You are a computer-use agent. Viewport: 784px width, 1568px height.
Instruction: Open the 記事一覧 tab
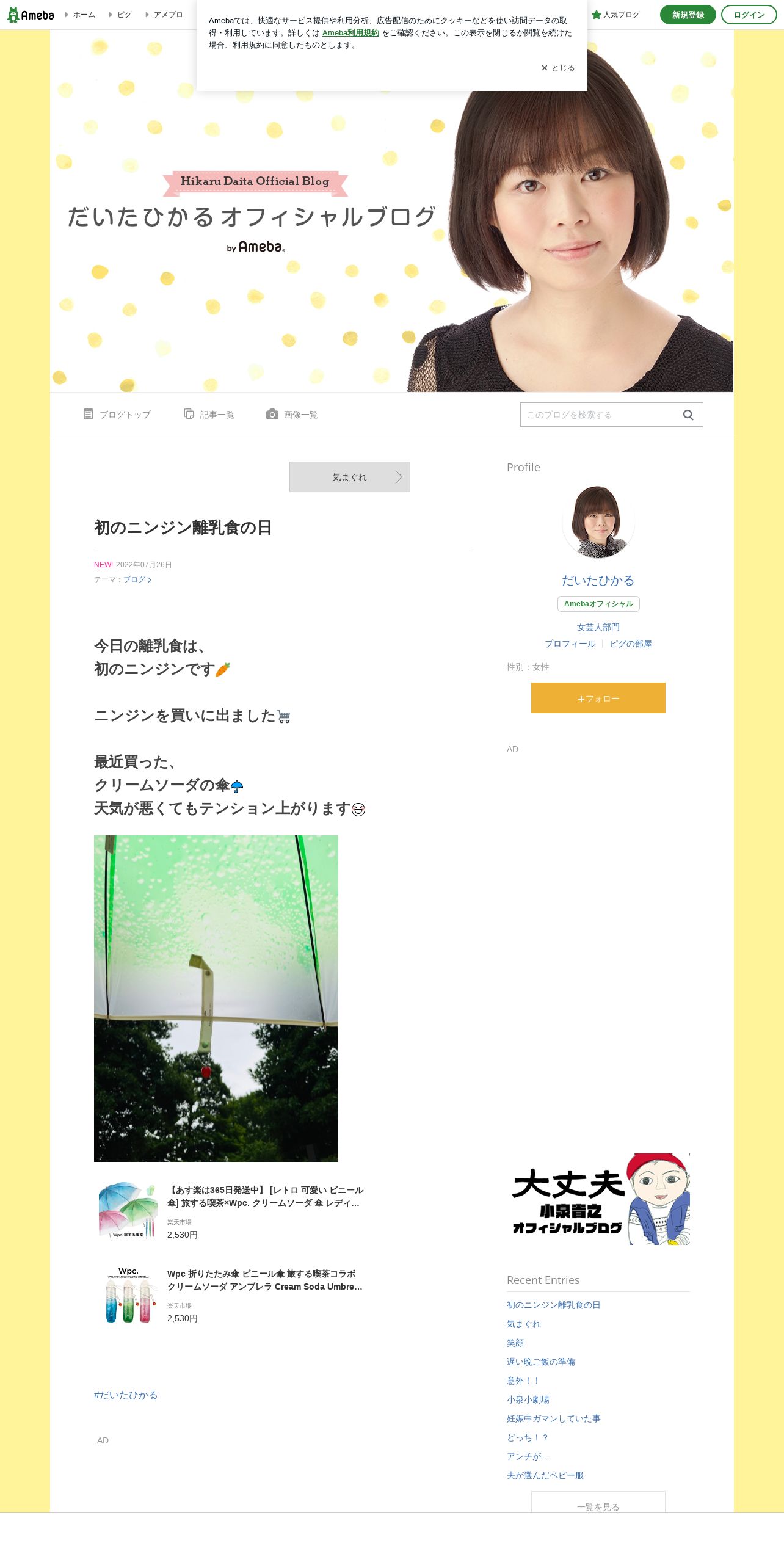209,415
